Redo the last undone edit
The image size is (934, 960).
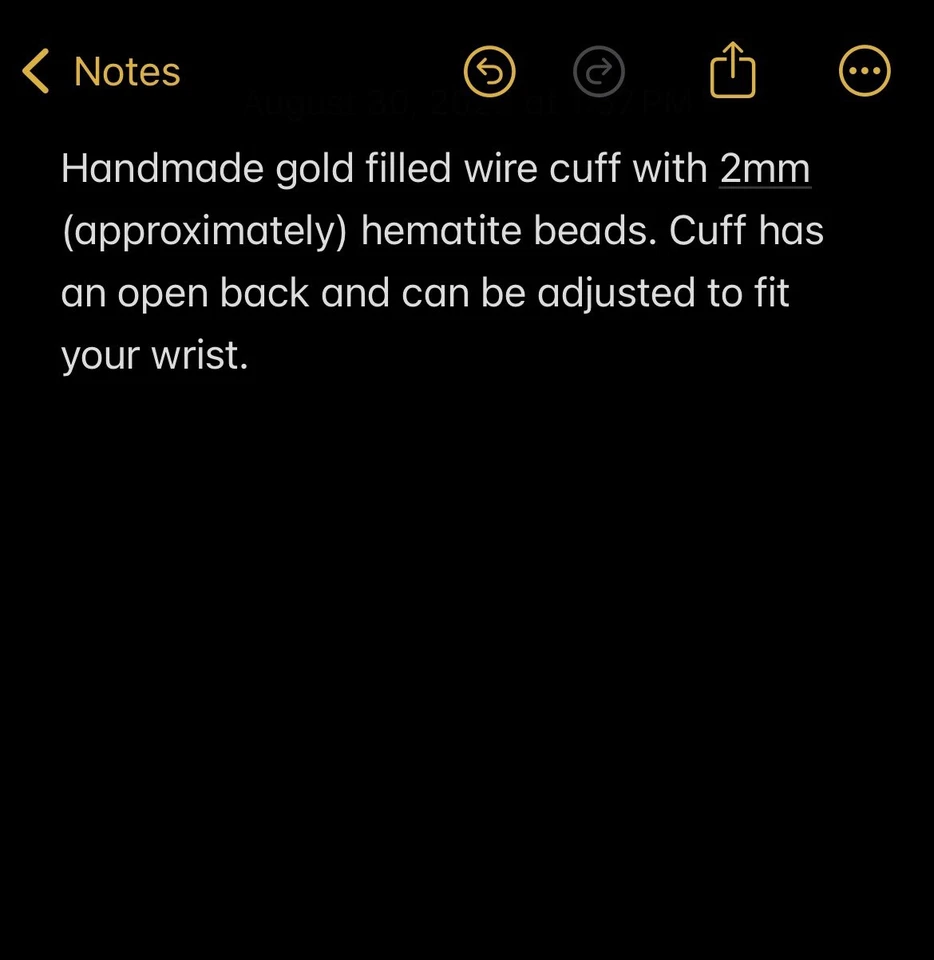click(599, 72)
